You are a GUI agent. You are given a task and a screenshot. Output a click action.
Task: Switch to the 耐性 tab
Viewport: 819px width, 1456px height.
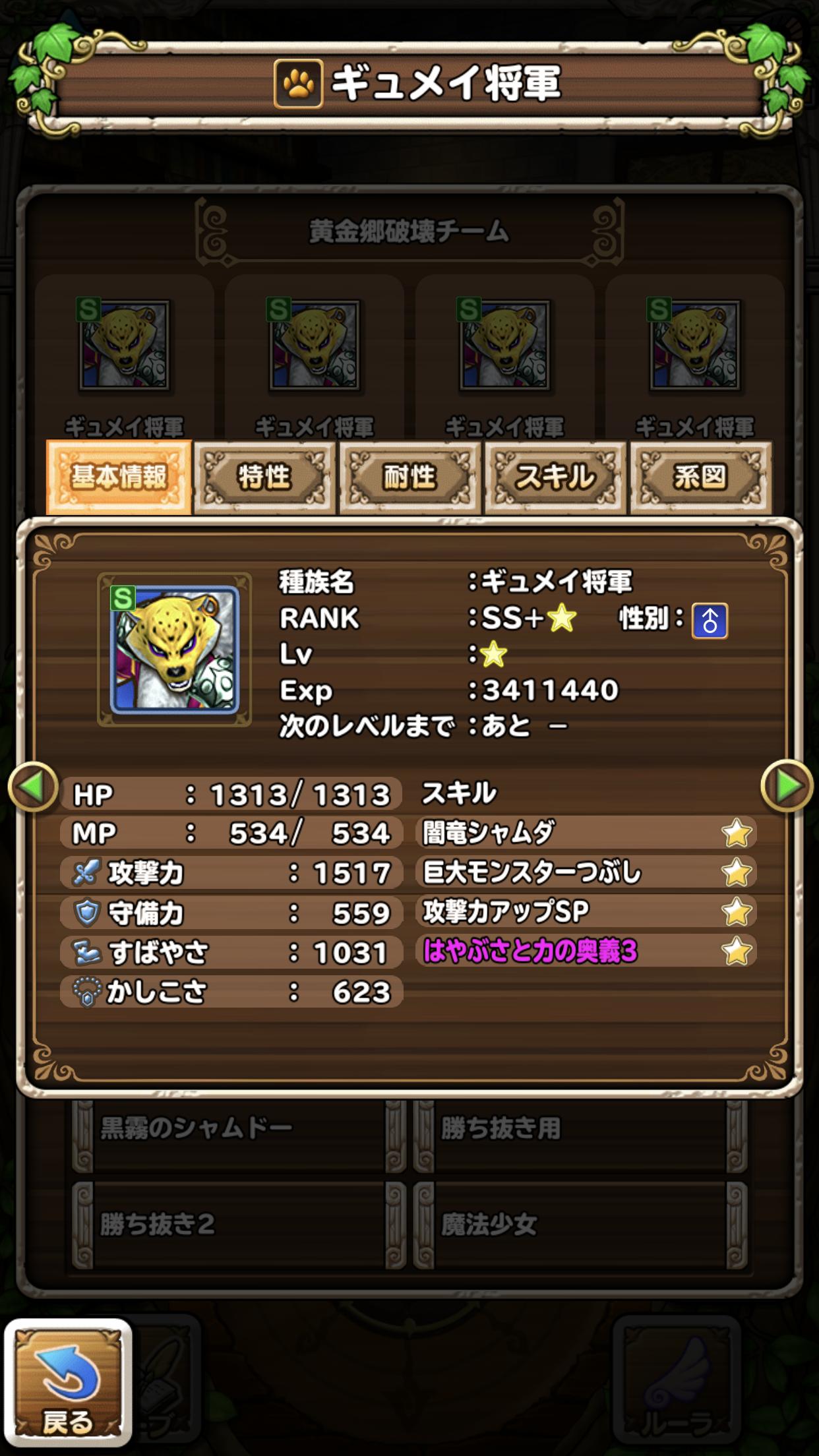409,477
